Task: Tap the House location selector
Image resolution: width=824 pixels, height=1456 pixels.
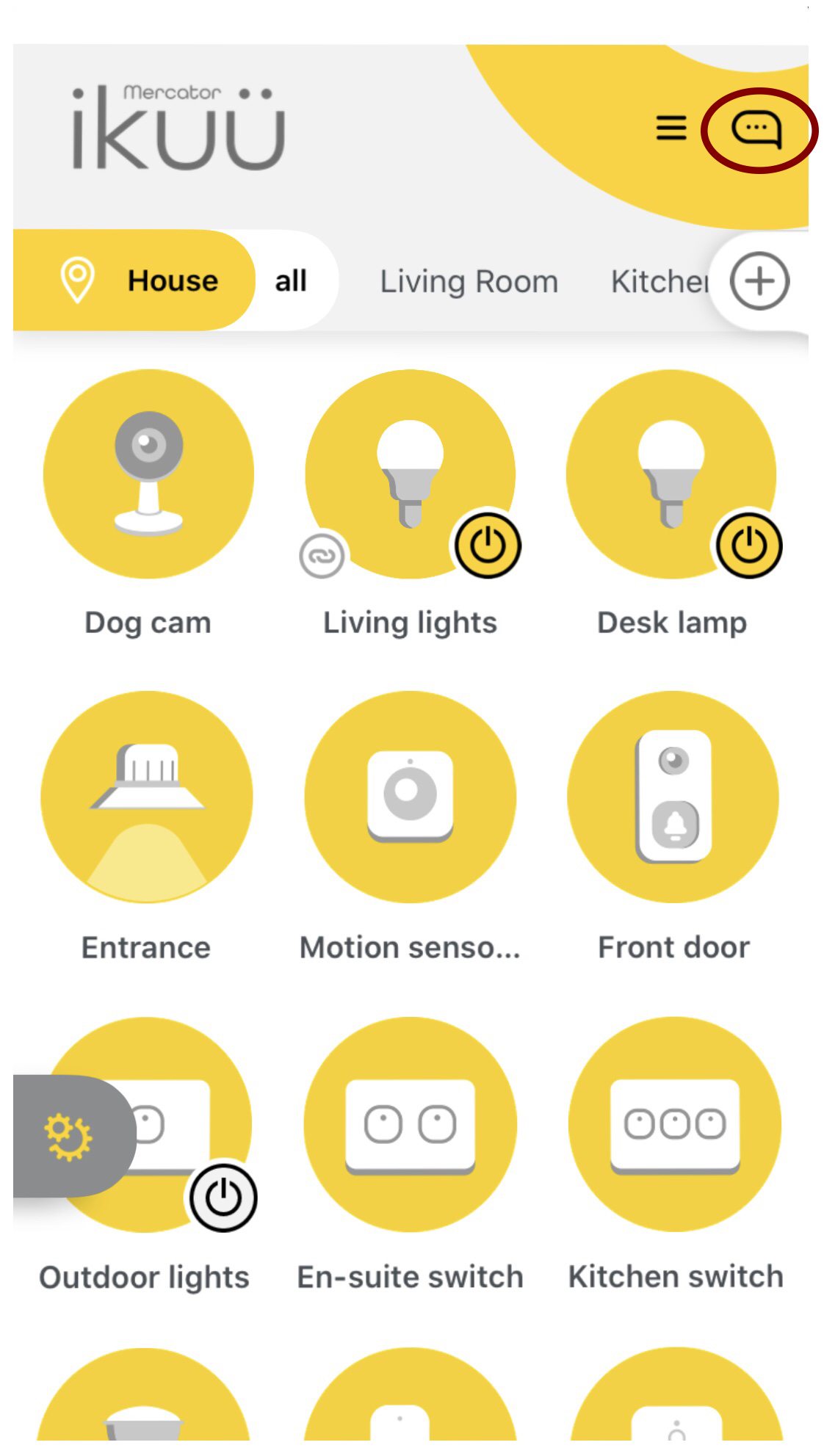Action: pos(140,280)
